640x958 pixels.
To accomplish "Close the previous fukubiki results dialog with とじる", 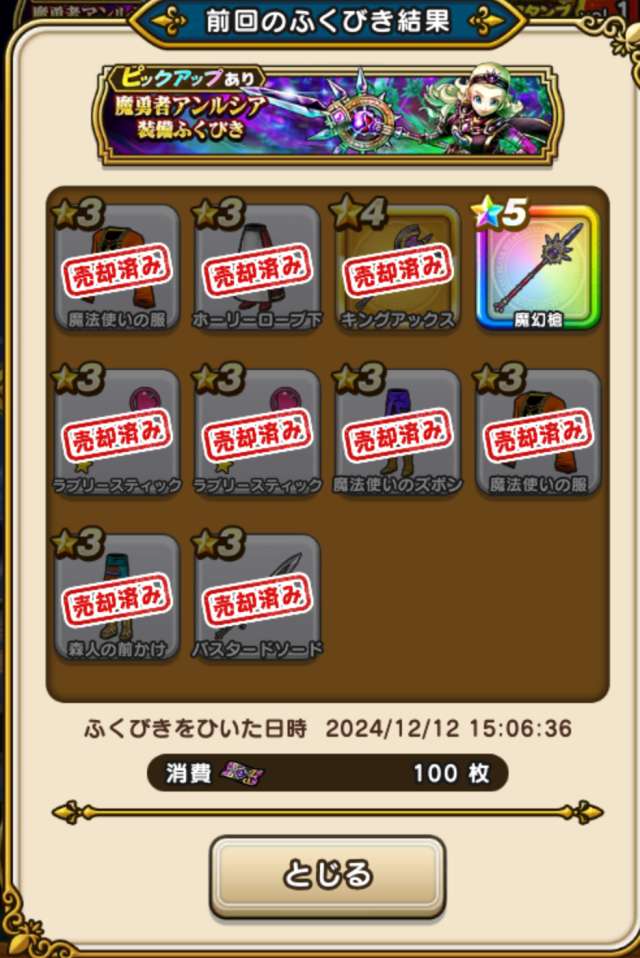I will 327,876.
